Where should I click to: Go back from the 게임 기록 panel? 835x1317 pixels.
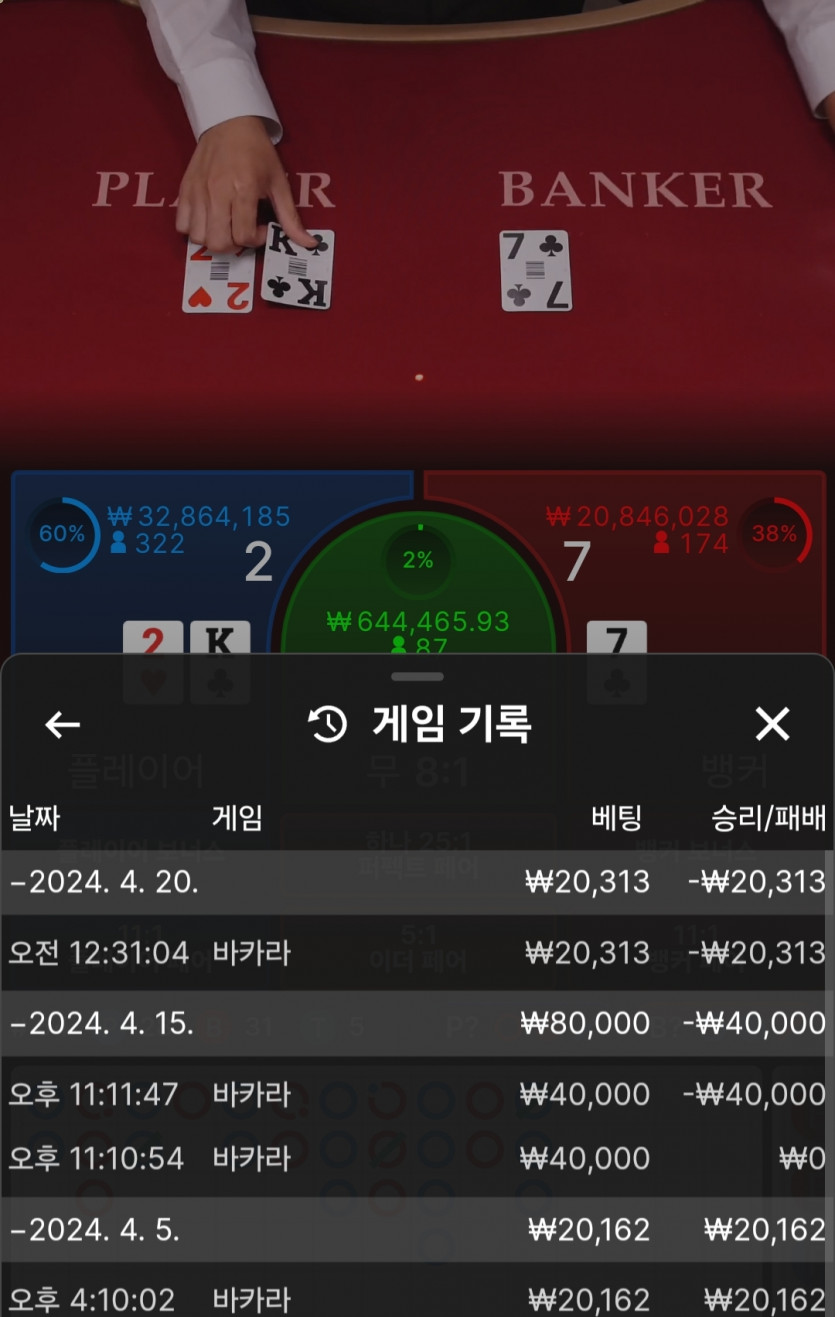pyautogui.click(x=62, y=725)
